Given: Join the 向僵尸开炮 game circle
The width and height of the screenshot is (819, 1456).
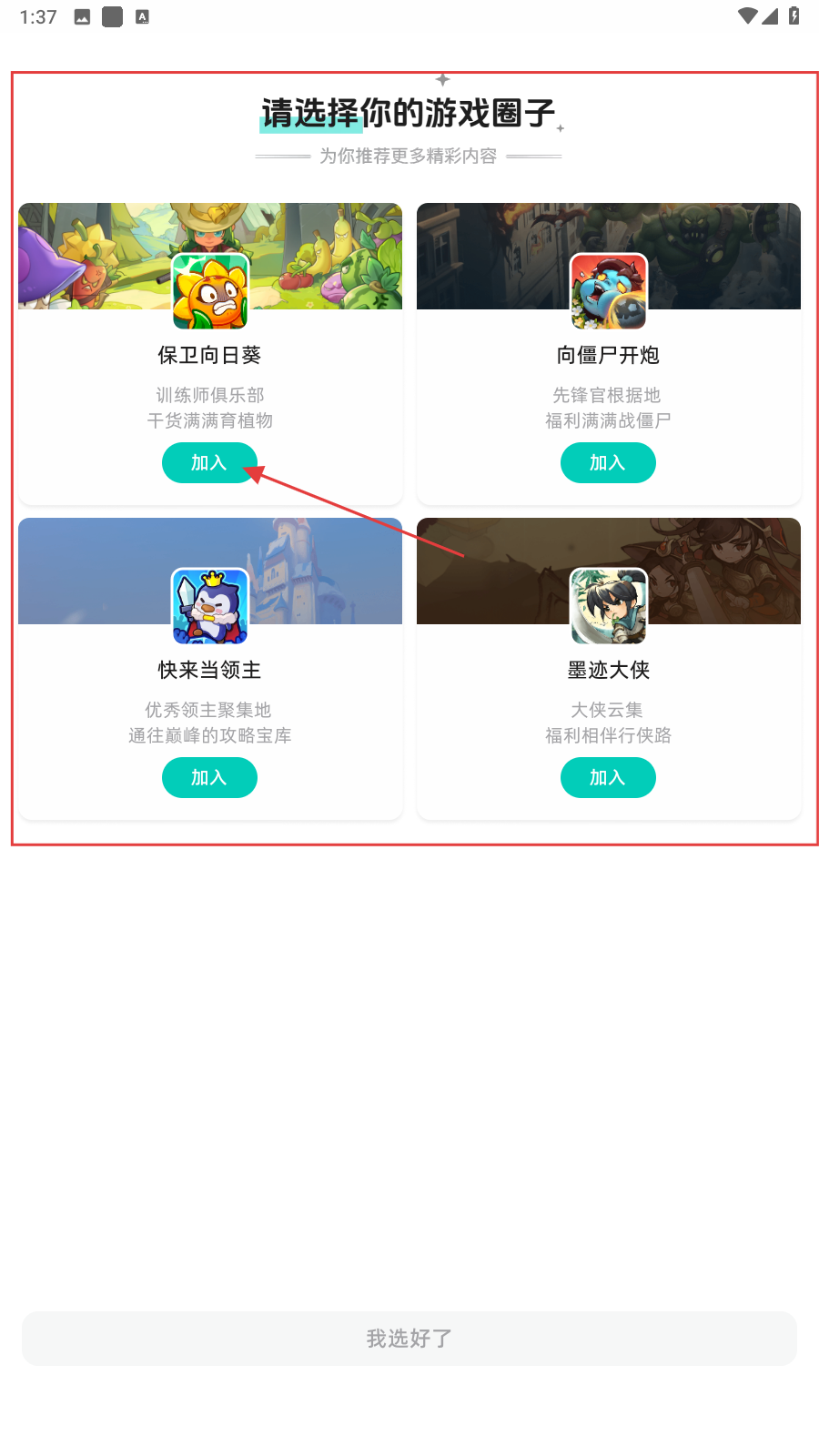Looking at the screenshot, I should pos(608,462).
